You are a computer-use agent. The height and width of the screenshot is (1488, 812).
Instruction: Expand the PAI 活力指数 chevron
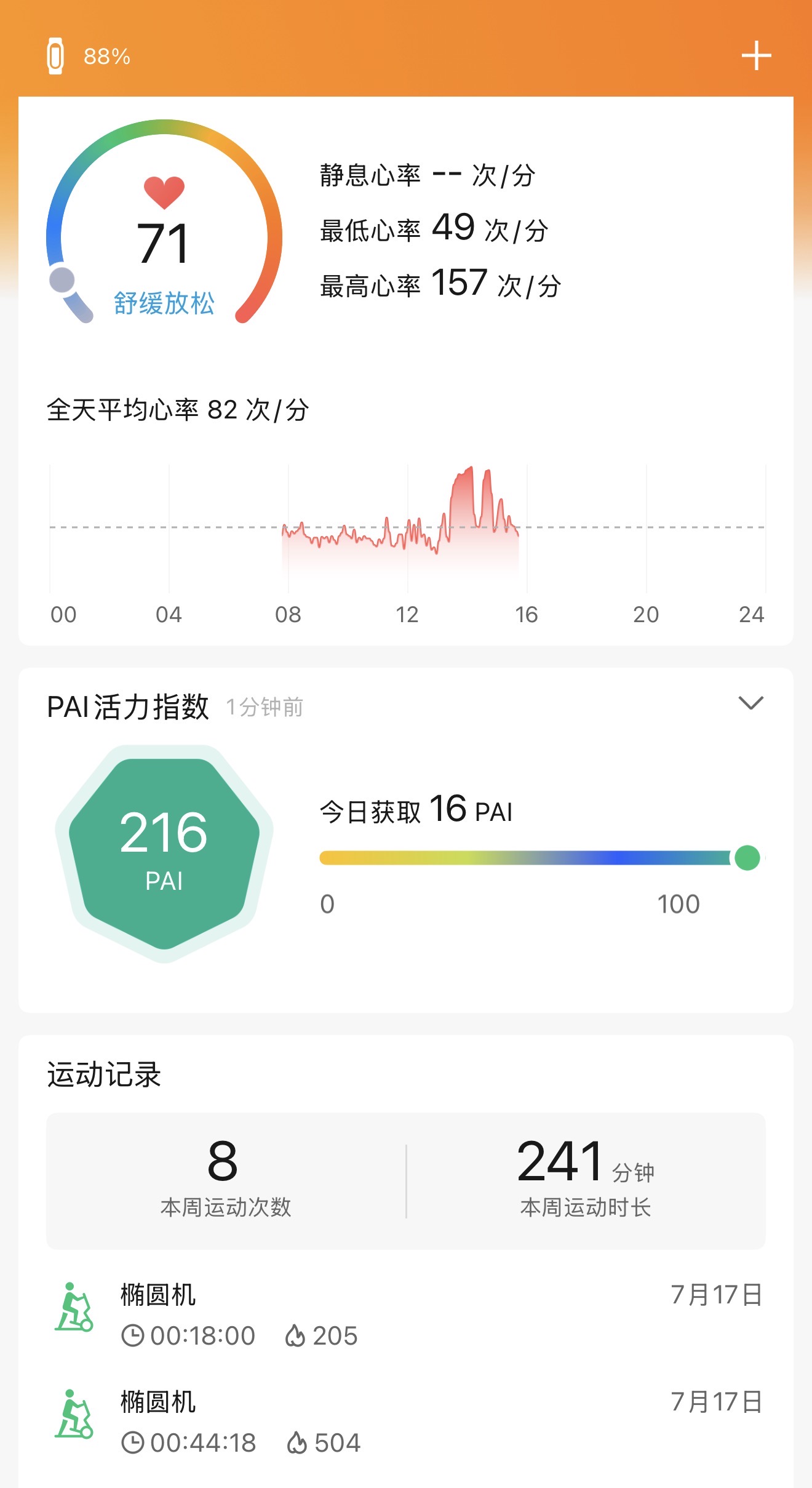(750, 703)
